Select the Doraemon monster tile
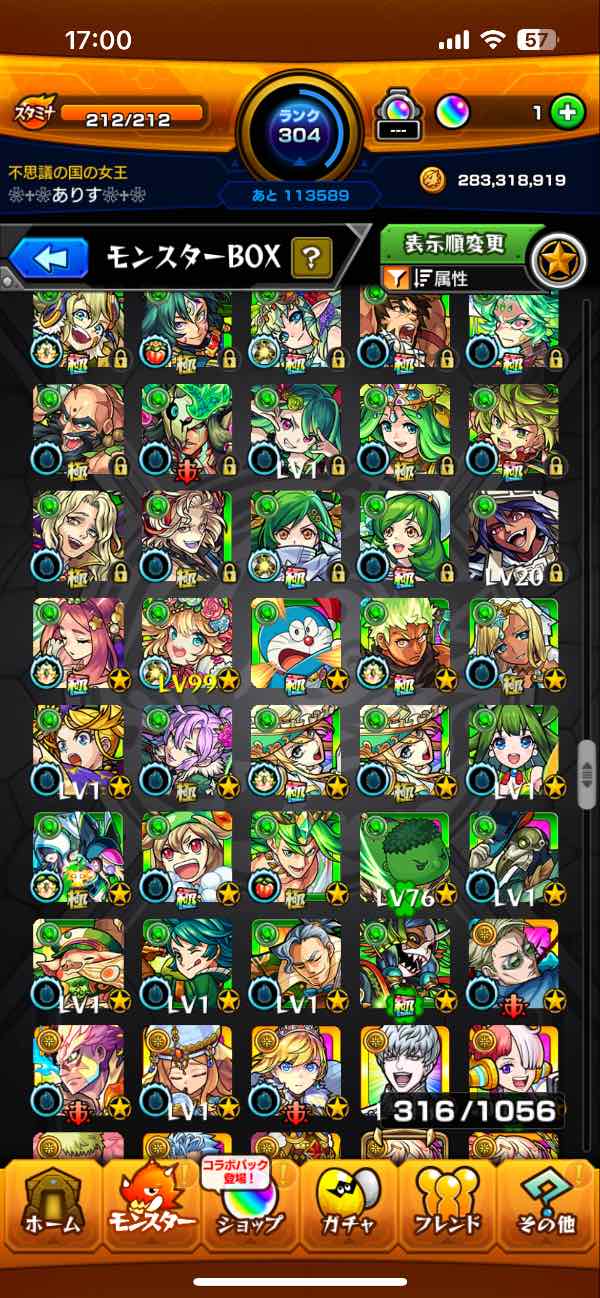Screen dimensions: 600x1298 [x=295, y=645]
